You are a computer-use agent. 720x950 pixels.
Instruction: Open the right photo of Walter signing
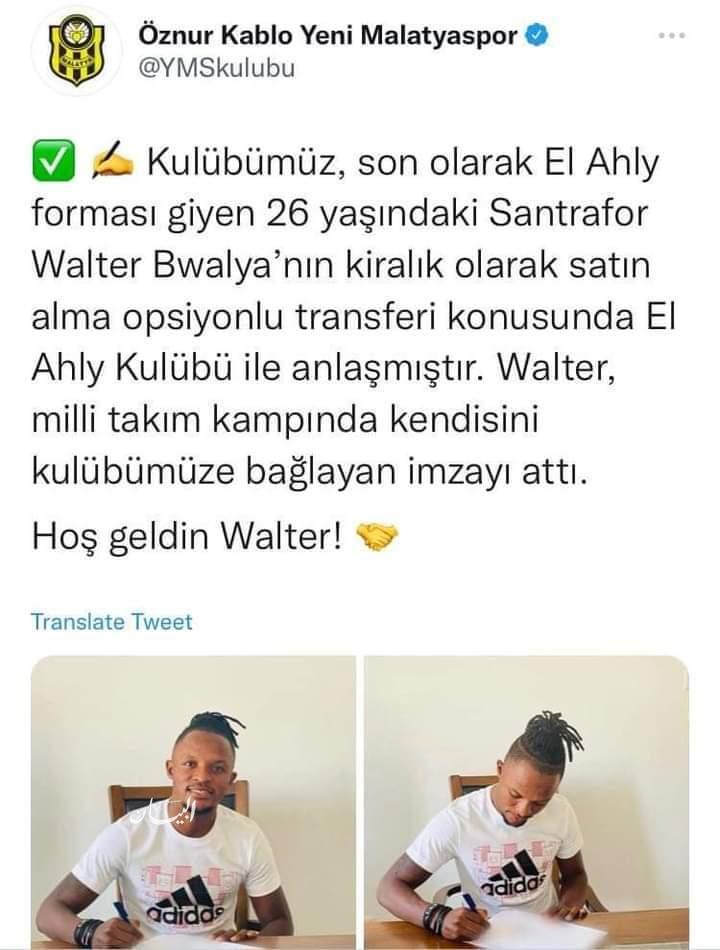point(526,800)
